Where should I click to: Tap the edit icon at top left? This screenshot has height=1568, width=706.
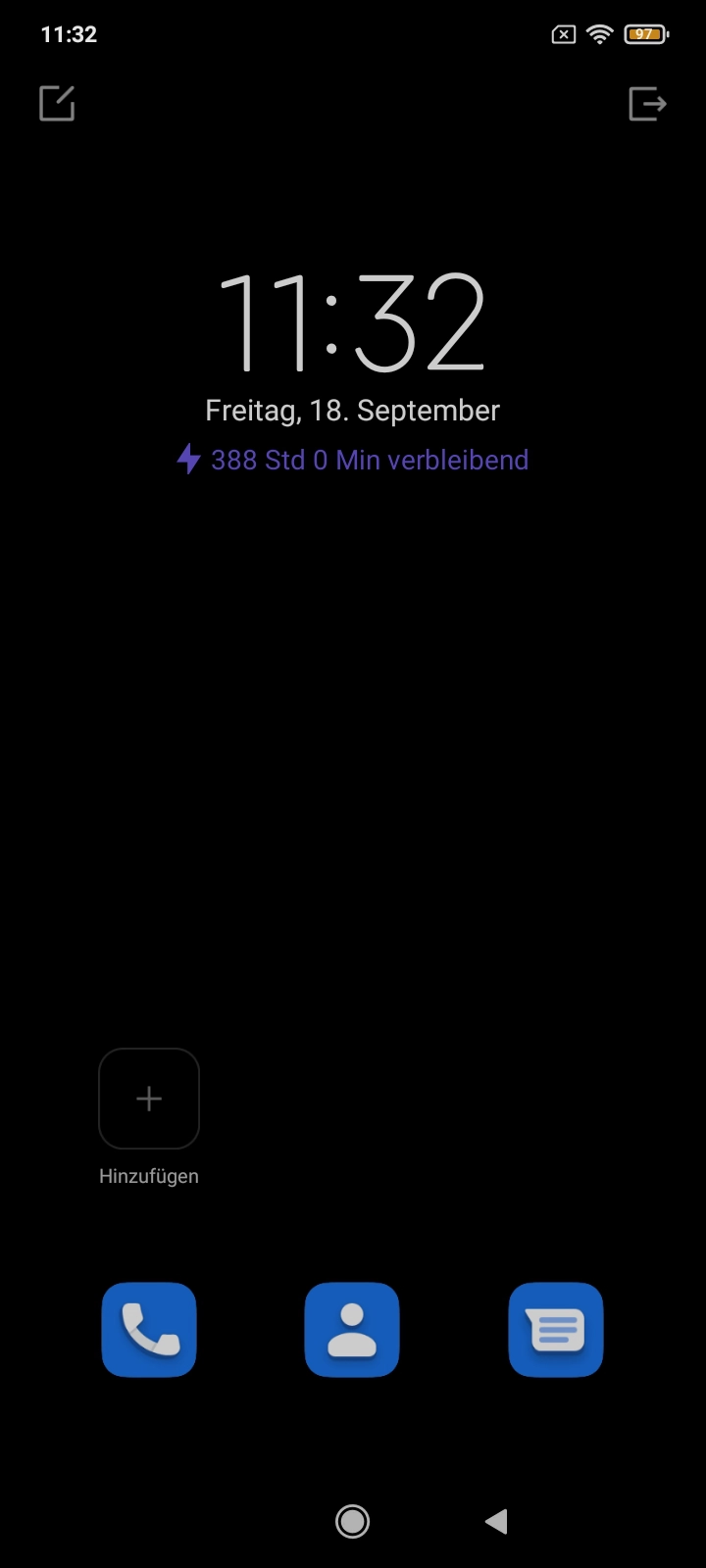tap(57, 103)
